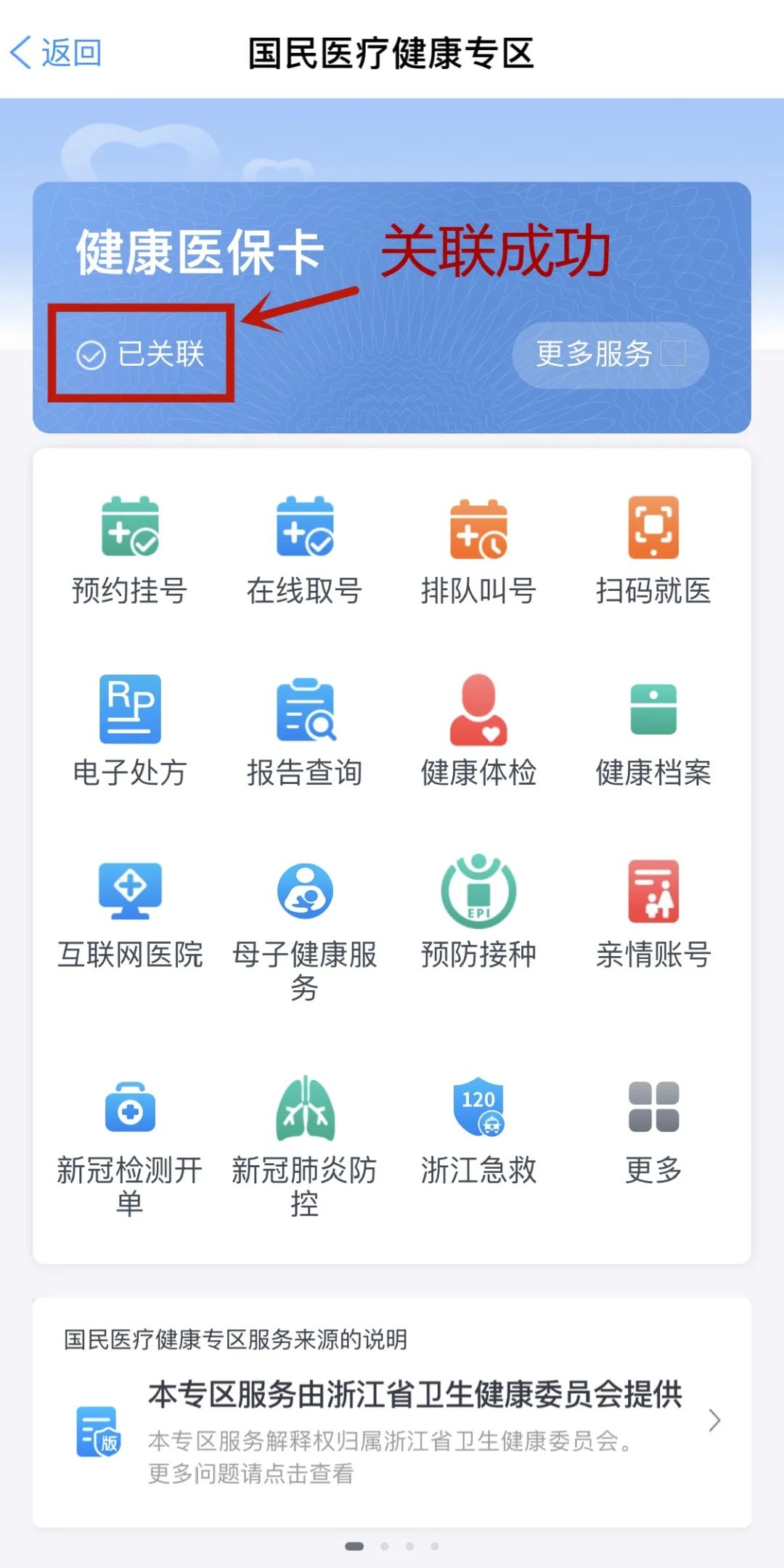Select 在线取号
Screen dimensions: 784x1568
tap(304, 551)
